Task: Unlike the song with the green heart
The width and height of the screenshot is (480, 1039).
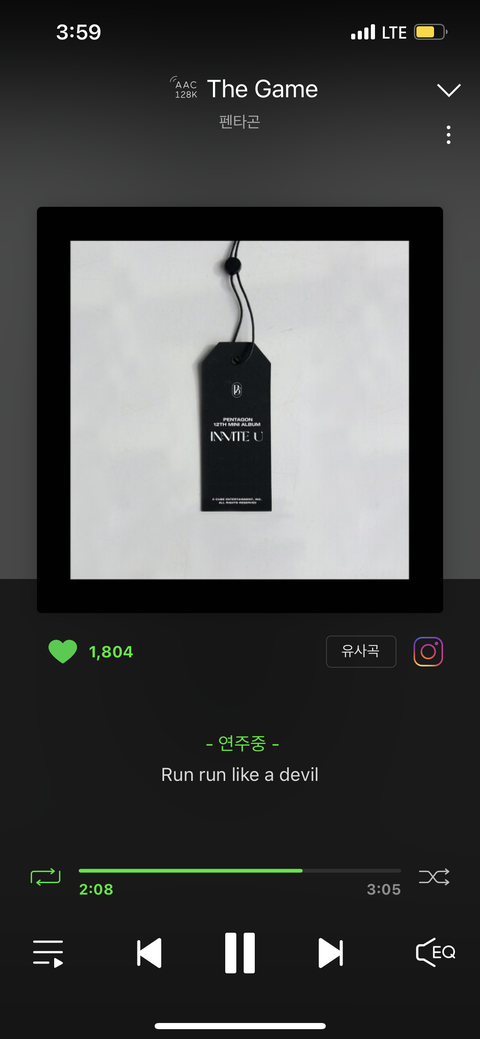Action: [63, 651]
